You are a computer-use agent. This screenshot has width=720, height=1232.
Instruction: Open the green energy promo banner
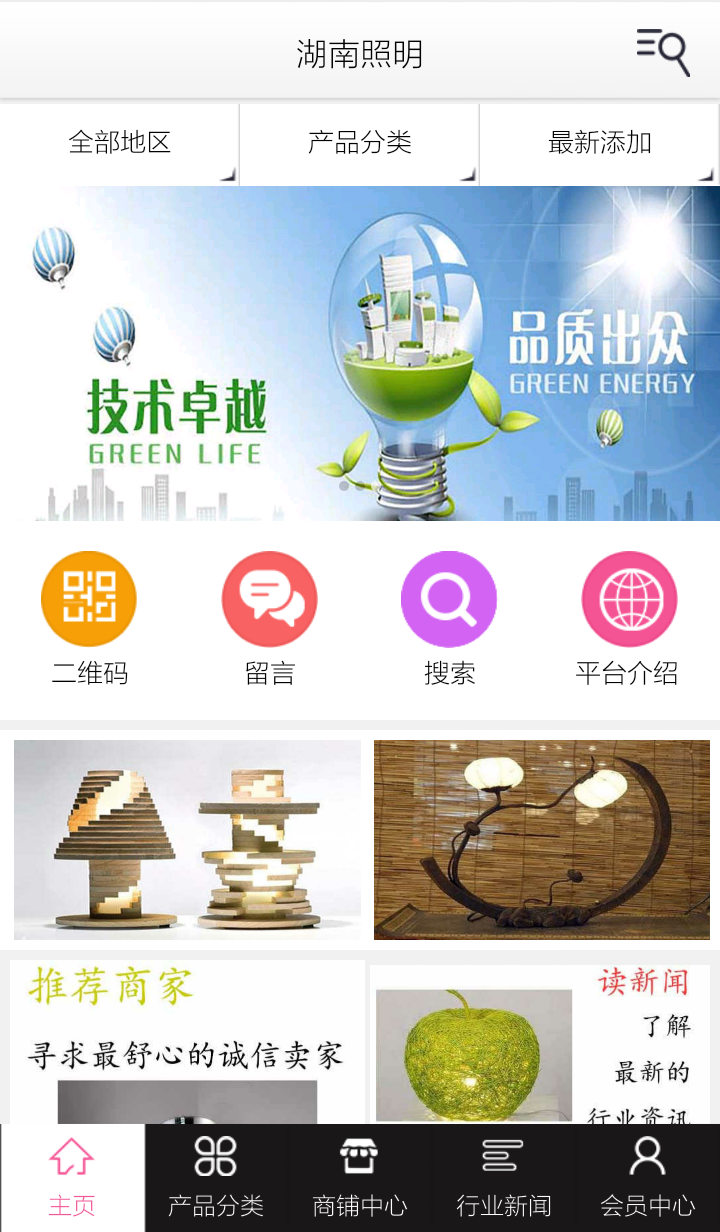[x=360, y=353]
